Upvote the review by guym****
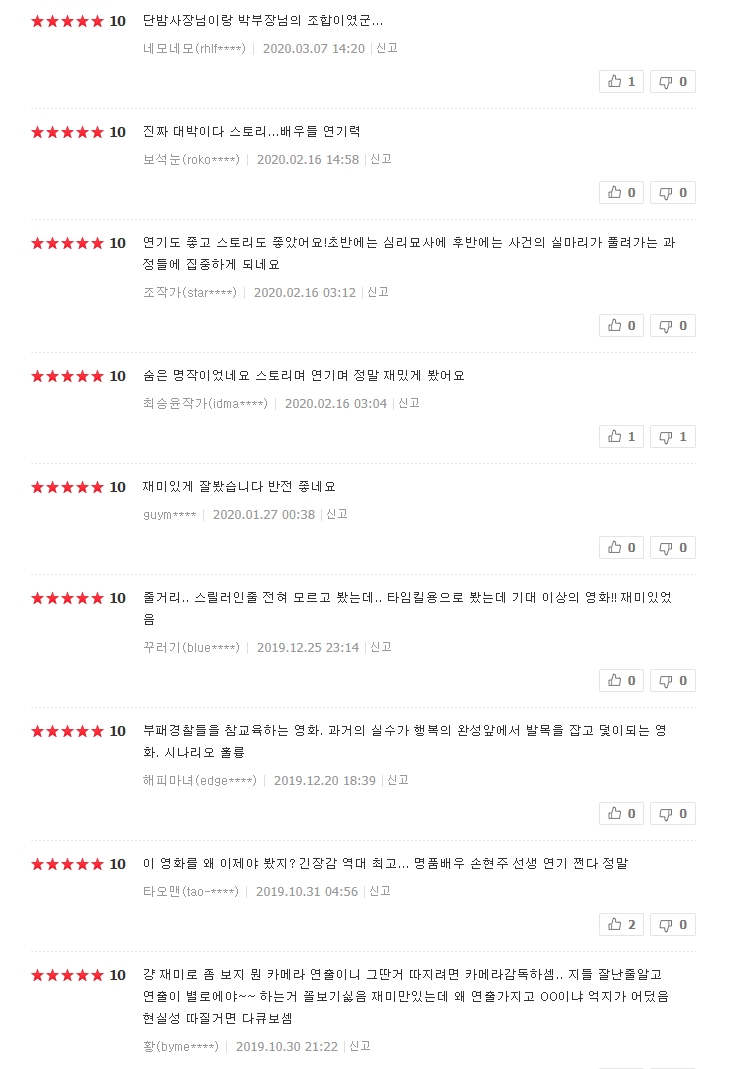This screenshot has height=1069, width=738. [622, 548]
